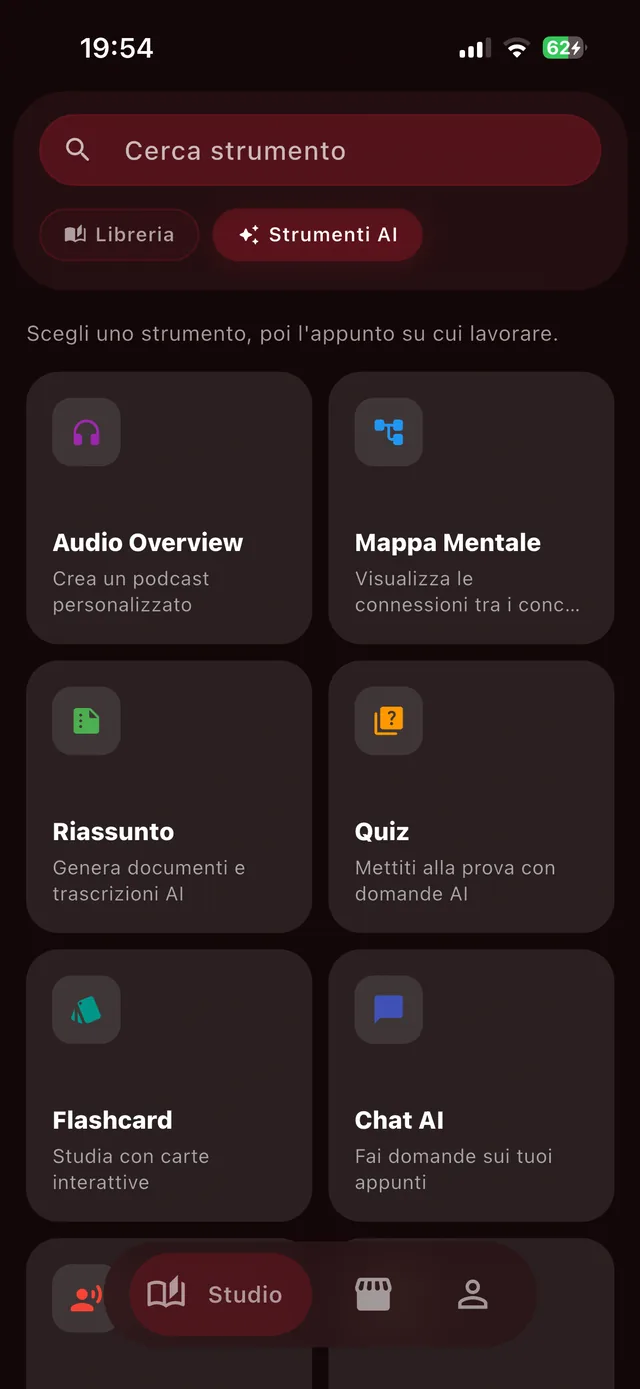Open the Chat AI tool card
The width and height of the screenshot is (640, 1389).
click(x=471, y=1086)
